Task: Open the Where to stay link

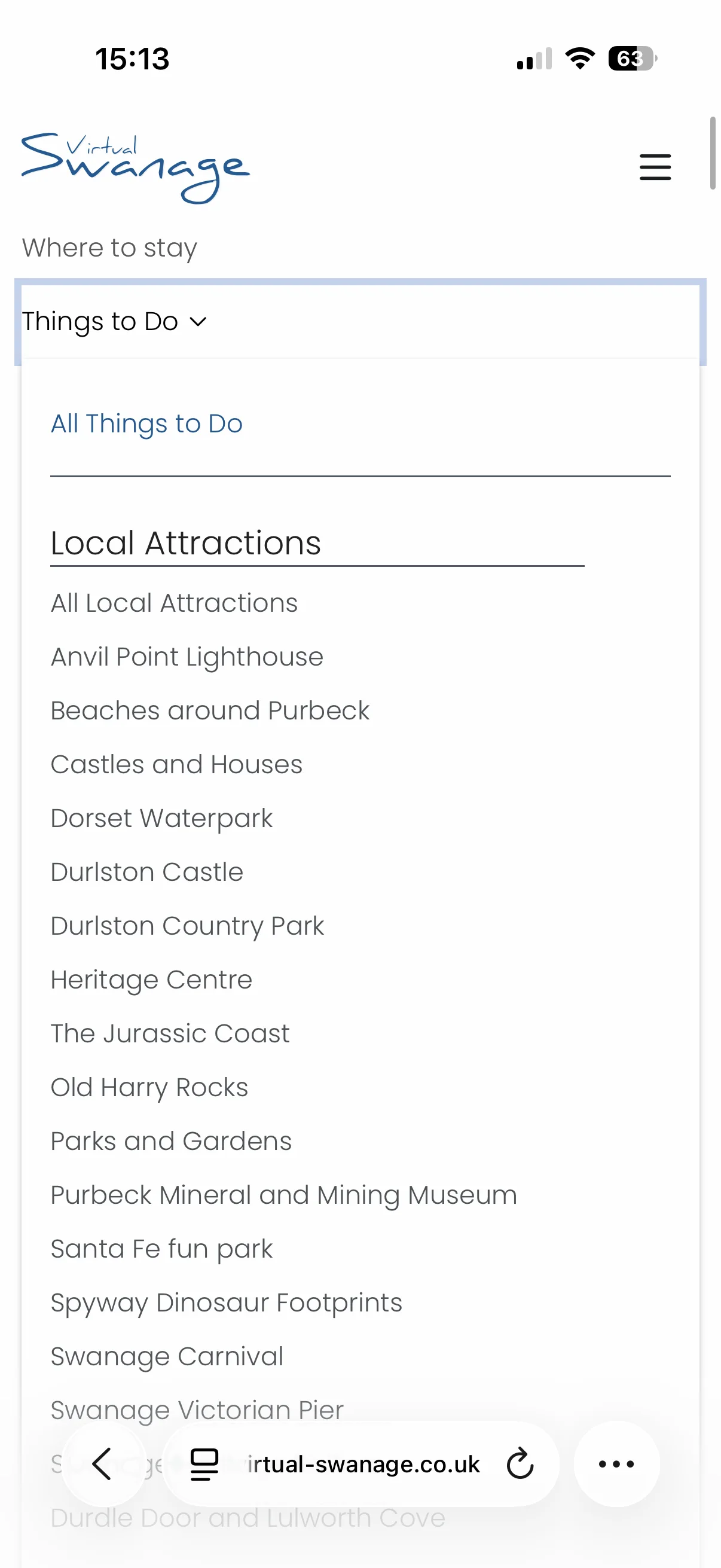Action: pyautogui.click(x=109, y=248)
